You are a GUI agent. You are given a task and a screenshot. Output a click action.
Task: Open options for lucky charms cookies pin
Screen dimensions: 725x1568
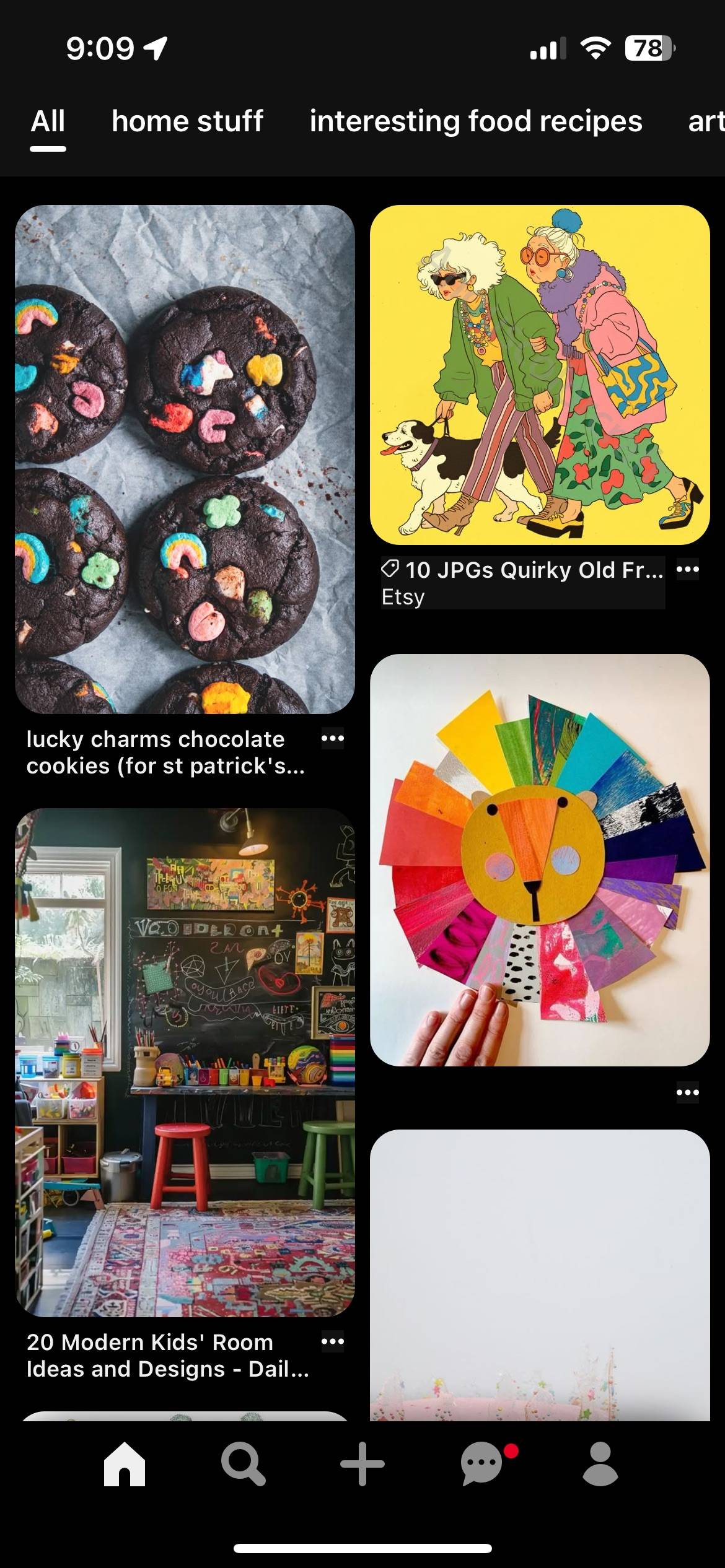[x=332, y=738]
